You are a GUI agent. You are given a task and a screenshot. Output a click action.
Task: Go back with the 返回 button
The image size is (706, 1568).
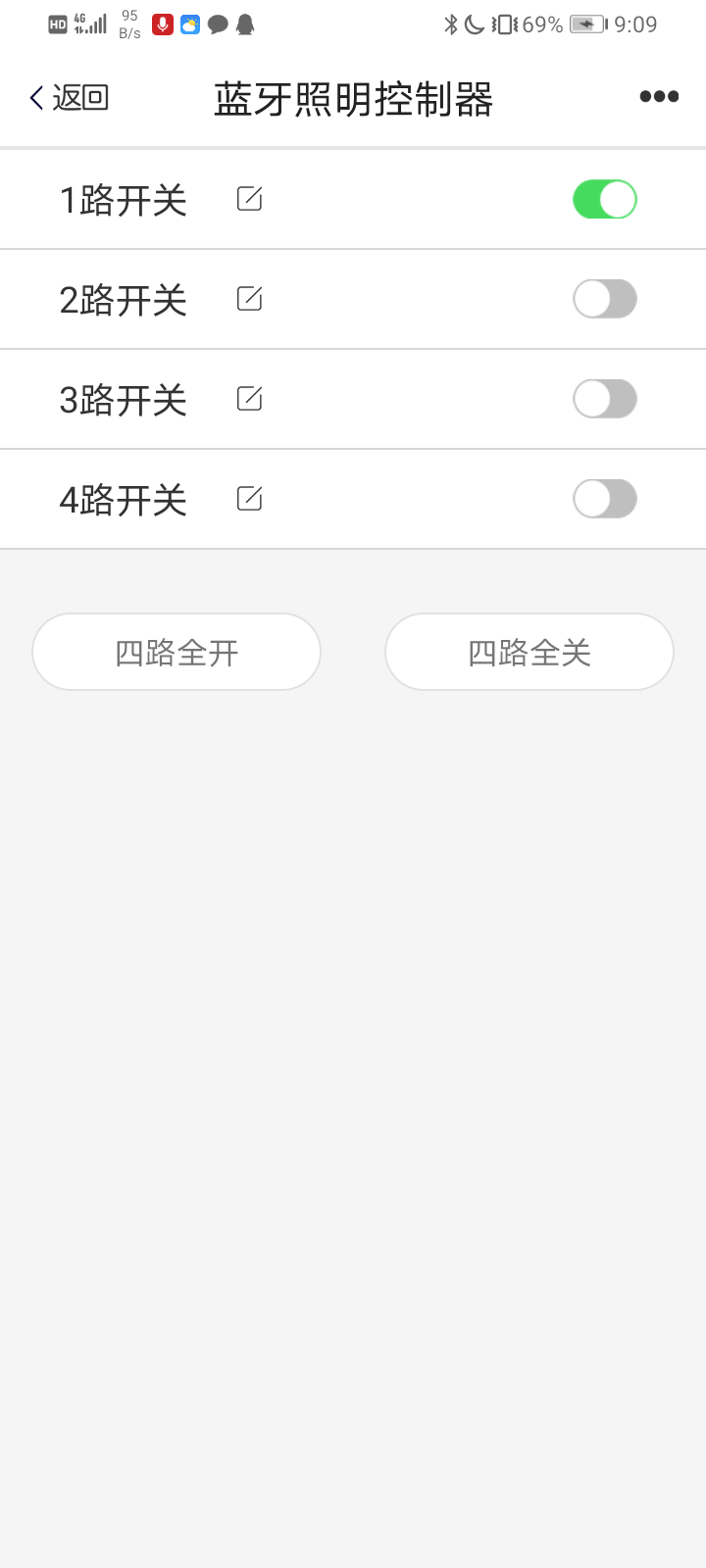69,97
